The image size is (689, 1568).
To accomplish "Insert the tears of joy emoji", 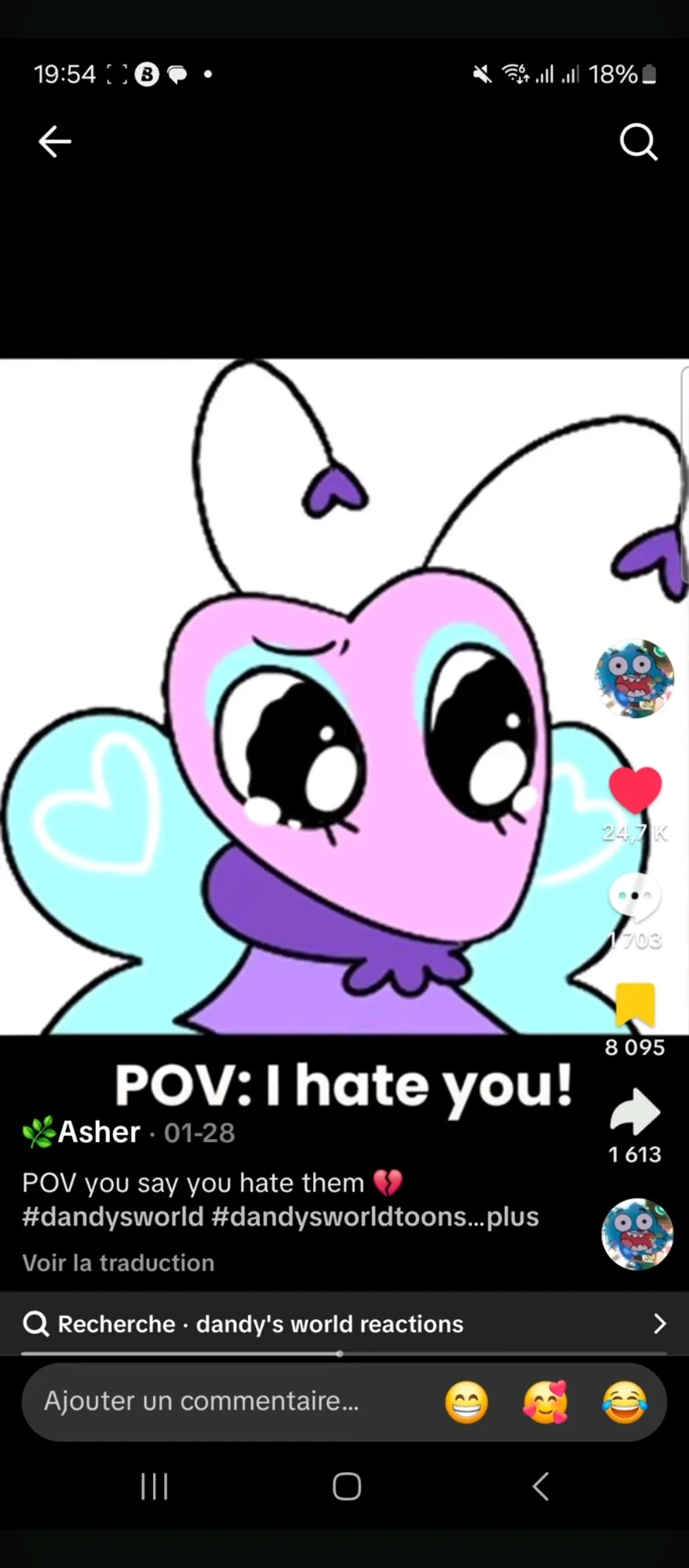I will [x=625, y=1402].
